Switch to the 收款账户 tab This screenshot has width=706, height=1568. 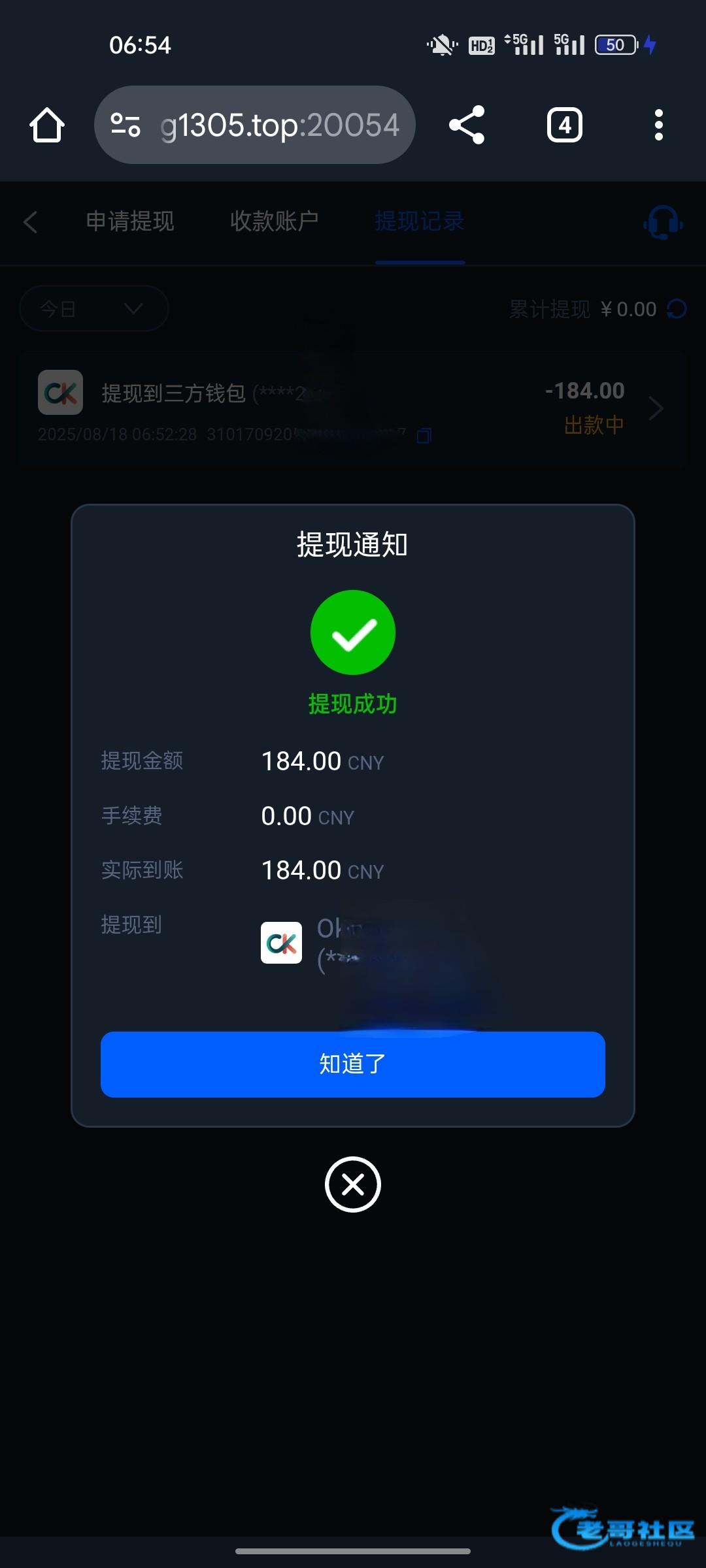[x=274, y=221]
